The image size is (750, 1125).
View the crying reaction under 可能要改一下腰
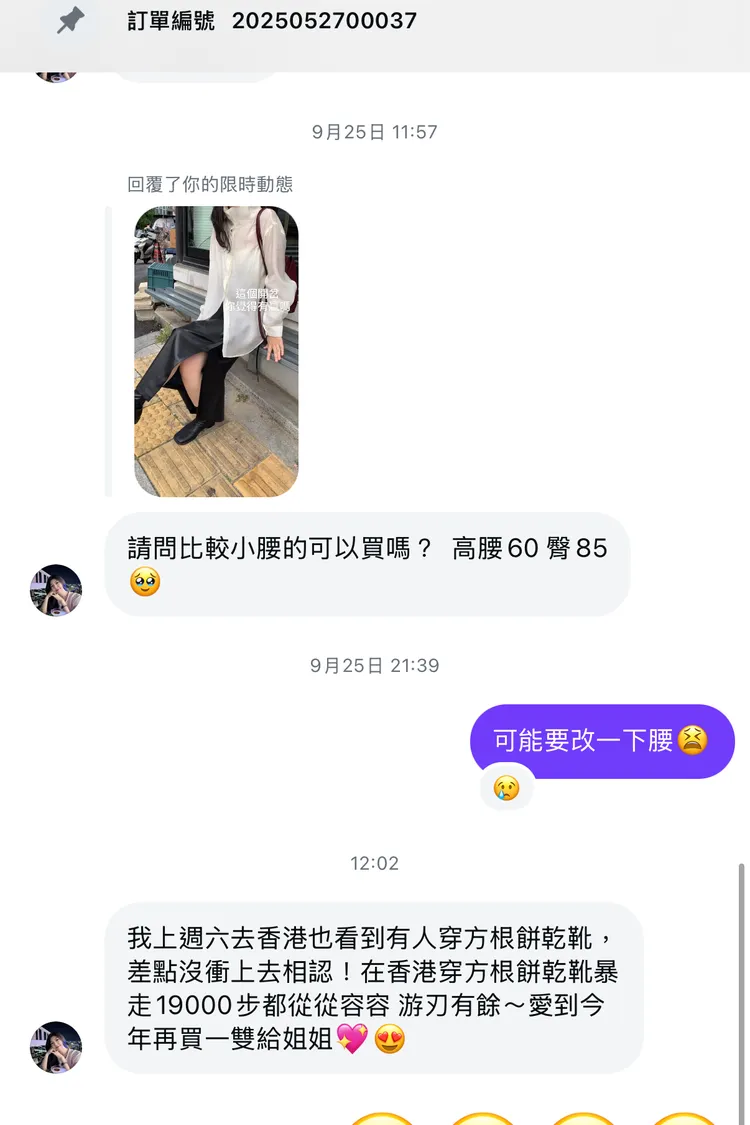coord(506,788)
